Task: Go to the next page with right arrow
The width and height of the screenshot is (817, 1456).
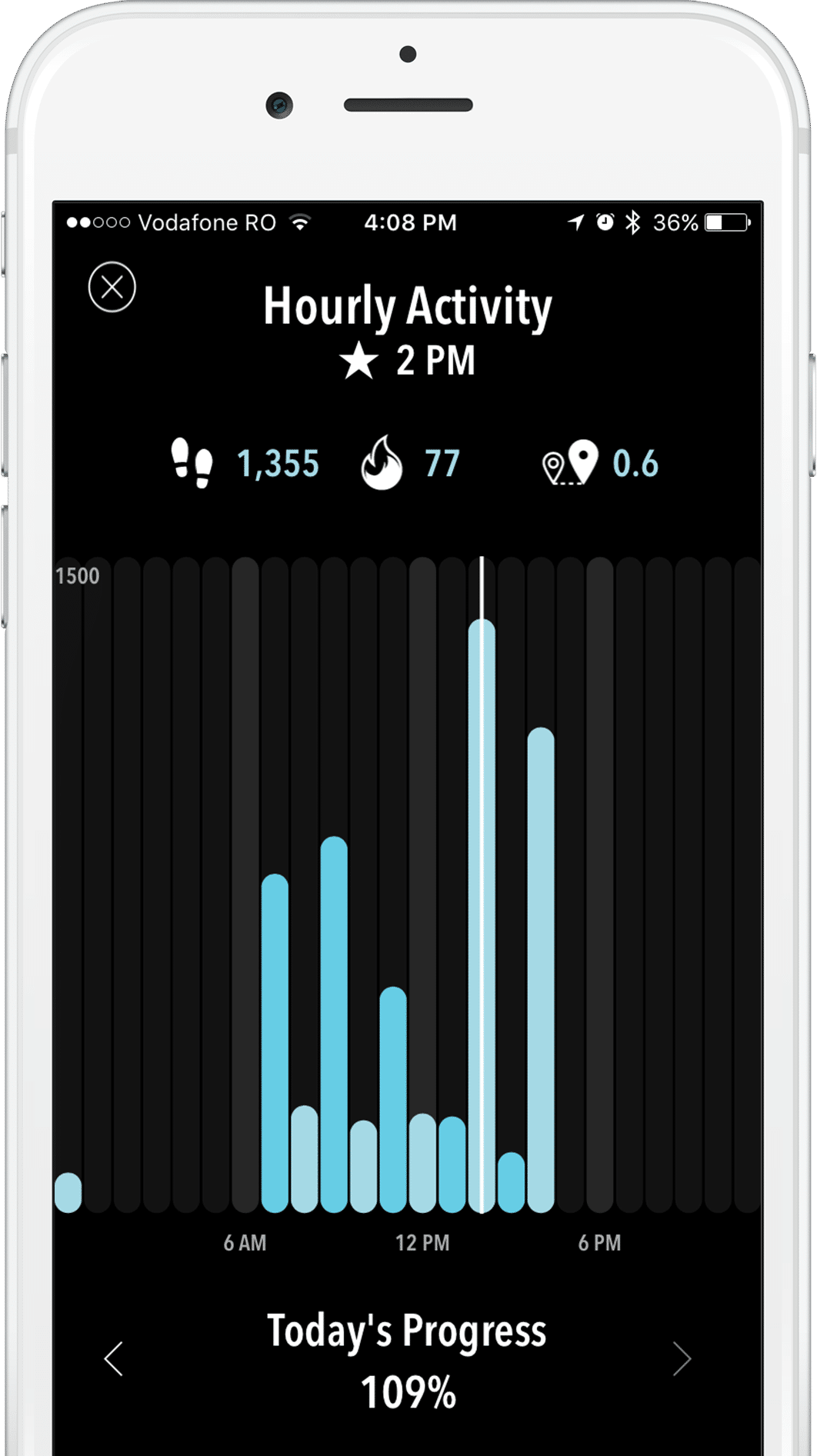Action: [682, 1358]
